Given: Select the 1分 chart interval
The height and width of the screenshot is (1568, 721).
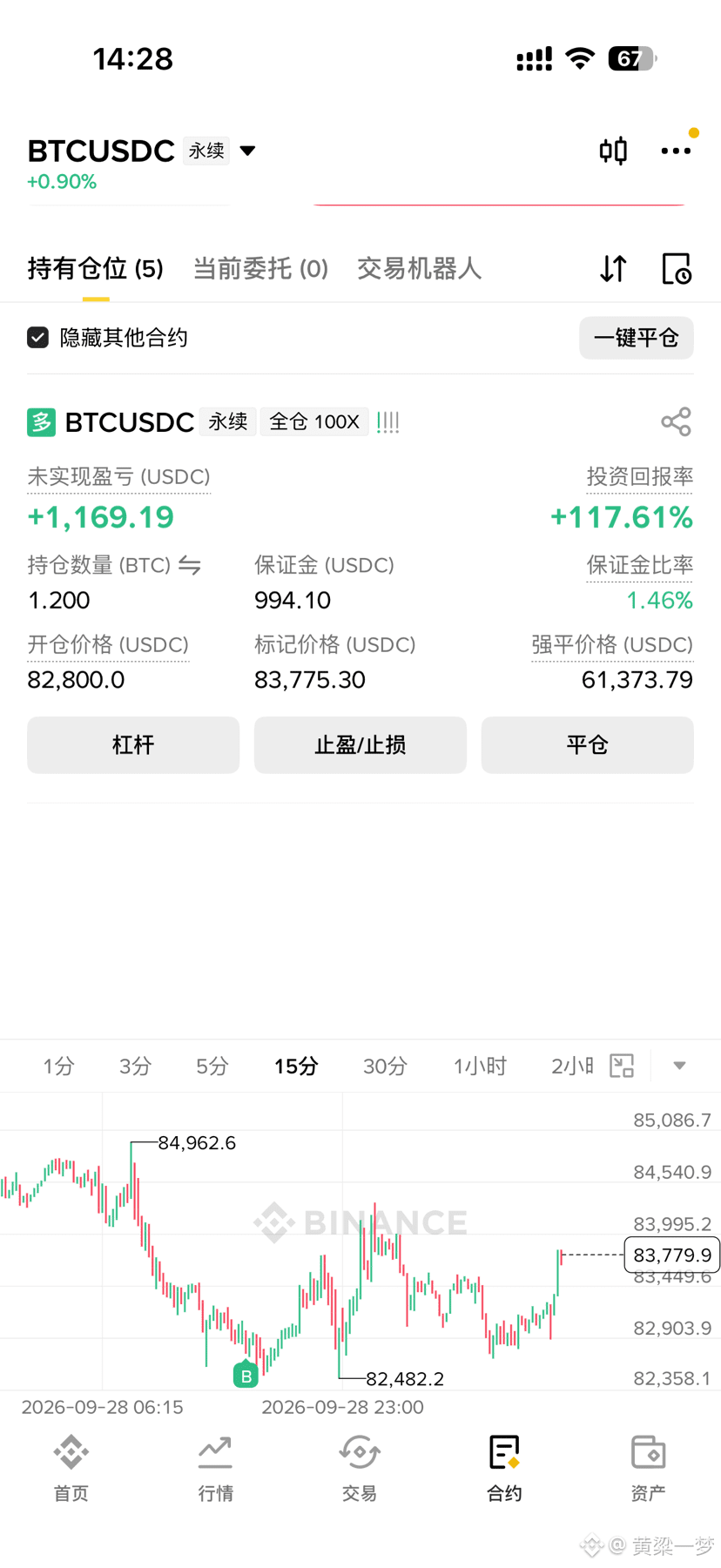Looking at the screenshot, I should pyautogui.click(x=59, y=1066).
